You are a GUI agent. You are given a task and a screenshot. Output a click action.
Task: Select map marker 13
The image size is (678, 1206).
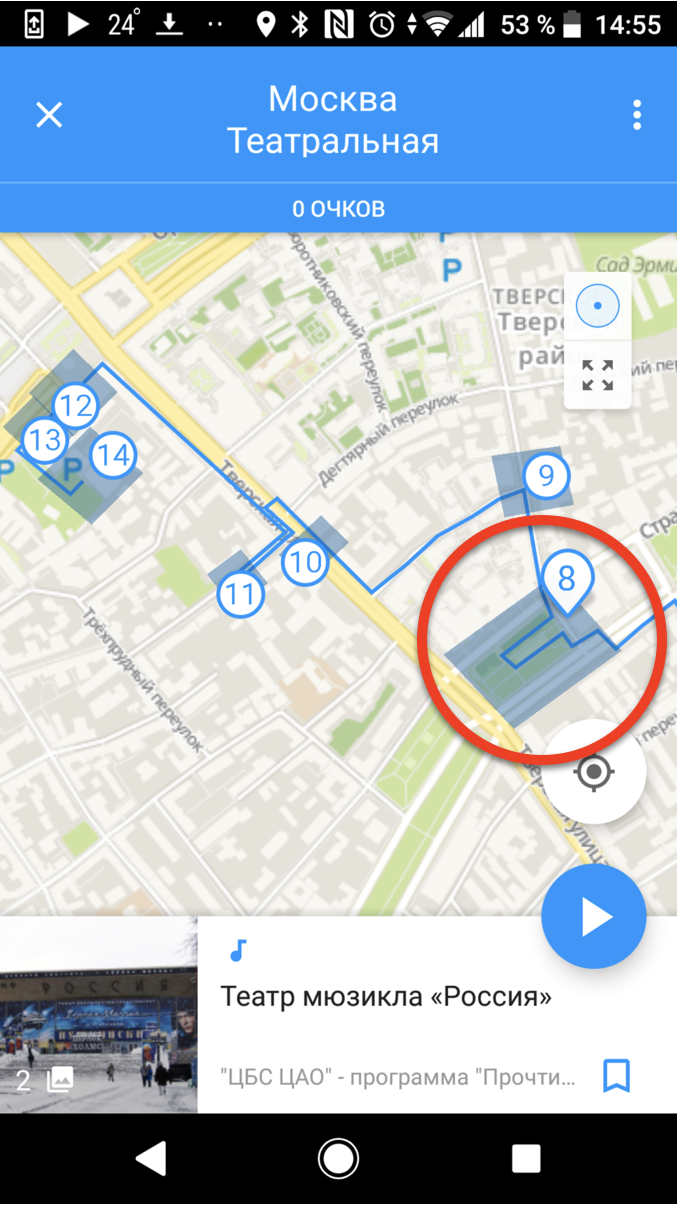click(x=44, y=439)
